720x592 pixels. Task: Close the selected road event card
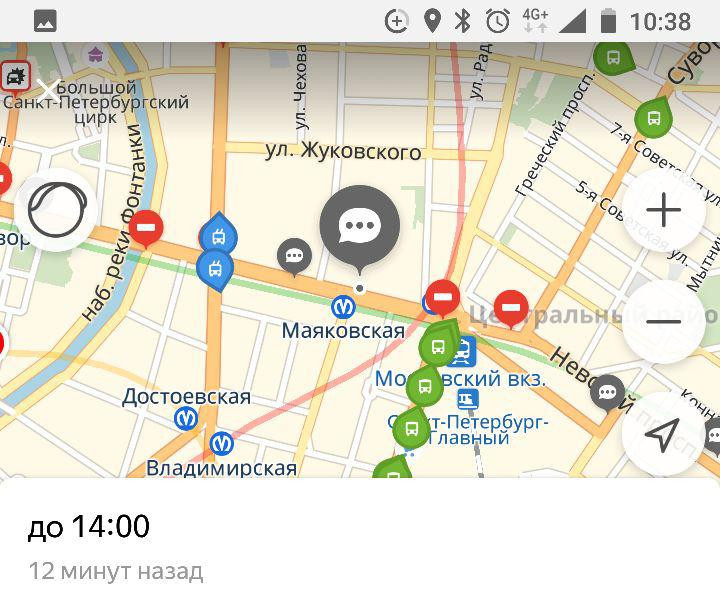coord(49,89)
